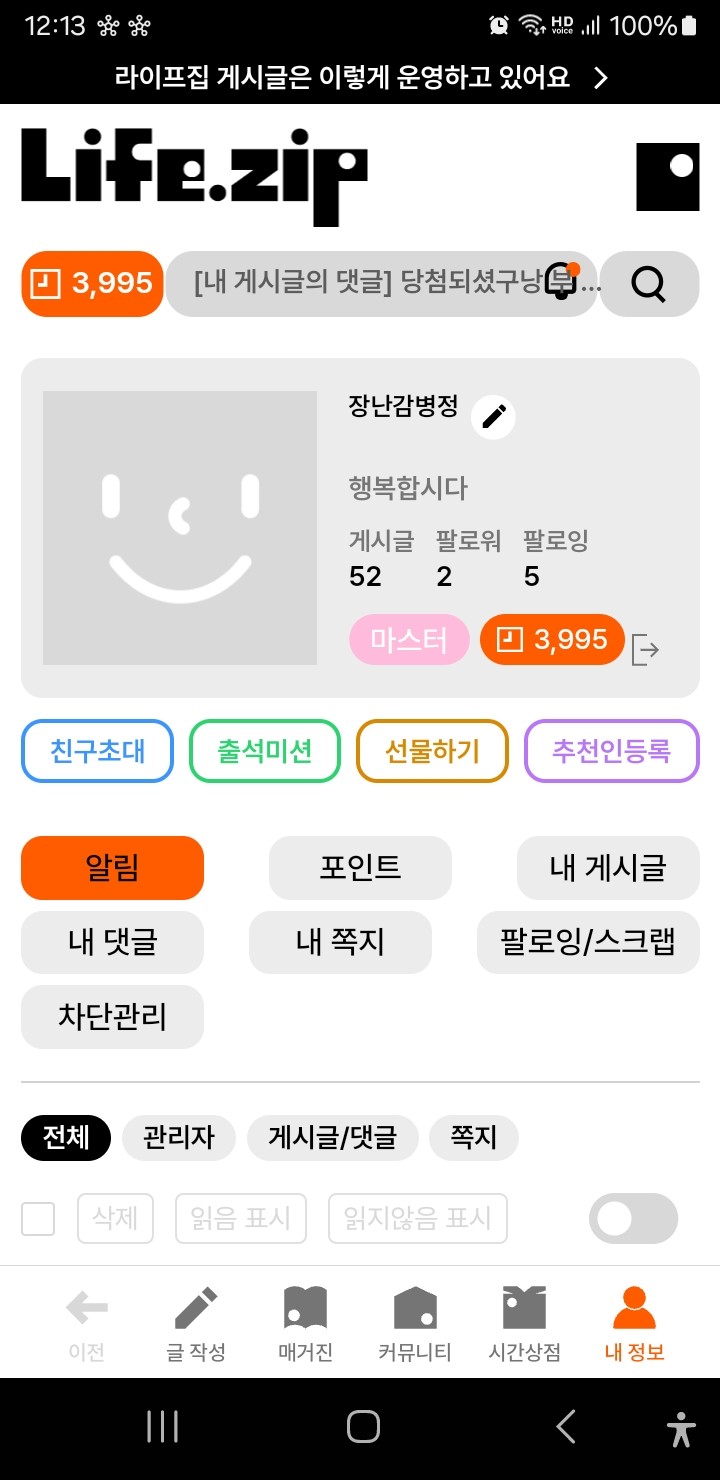
Task: Open 차단관리 block management
Action: click(x=112, y=1017)
